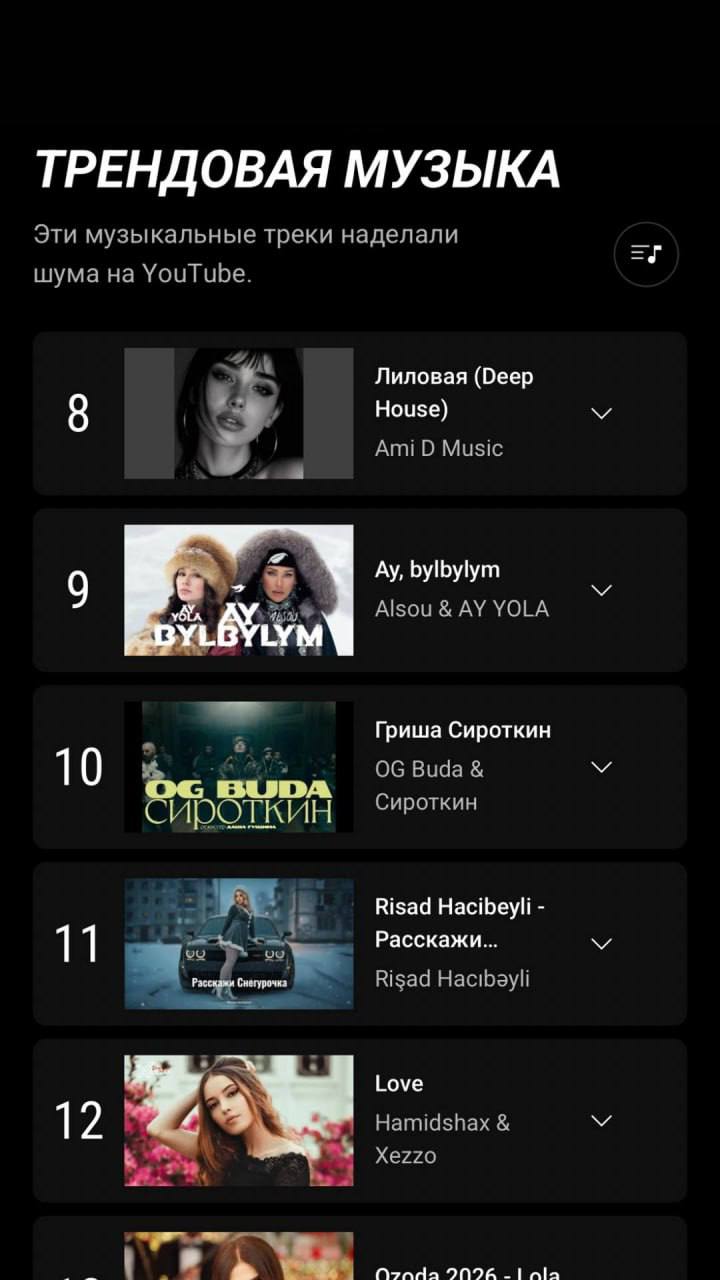Open the OG BUDA Сироткин thumbnail
Screen dimensions: 720x1280
[x=237, y=766]
